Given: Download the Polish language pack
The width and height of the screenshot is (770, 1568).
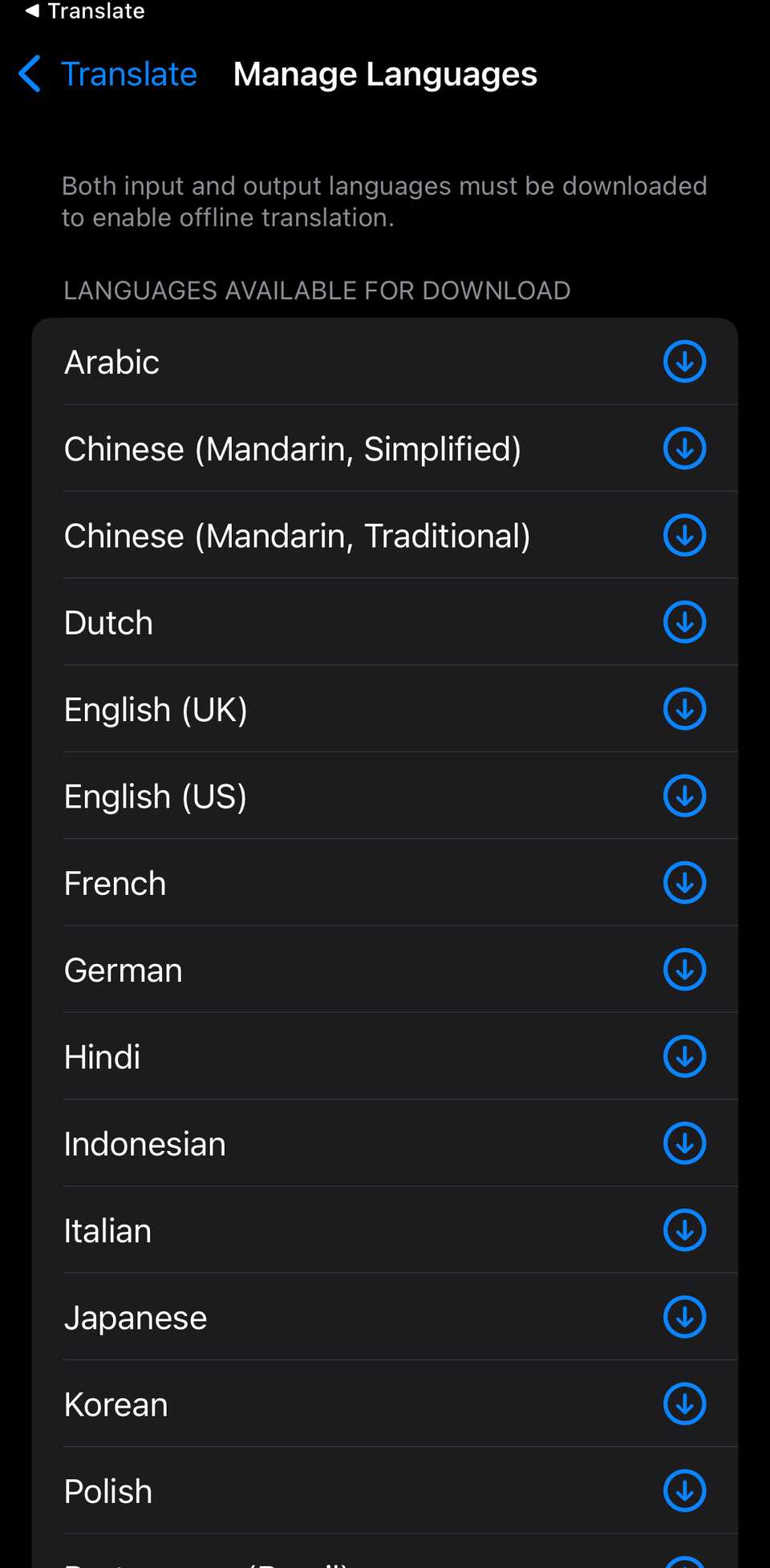Looking at the screenshot, I should [x=684, y=1490].
